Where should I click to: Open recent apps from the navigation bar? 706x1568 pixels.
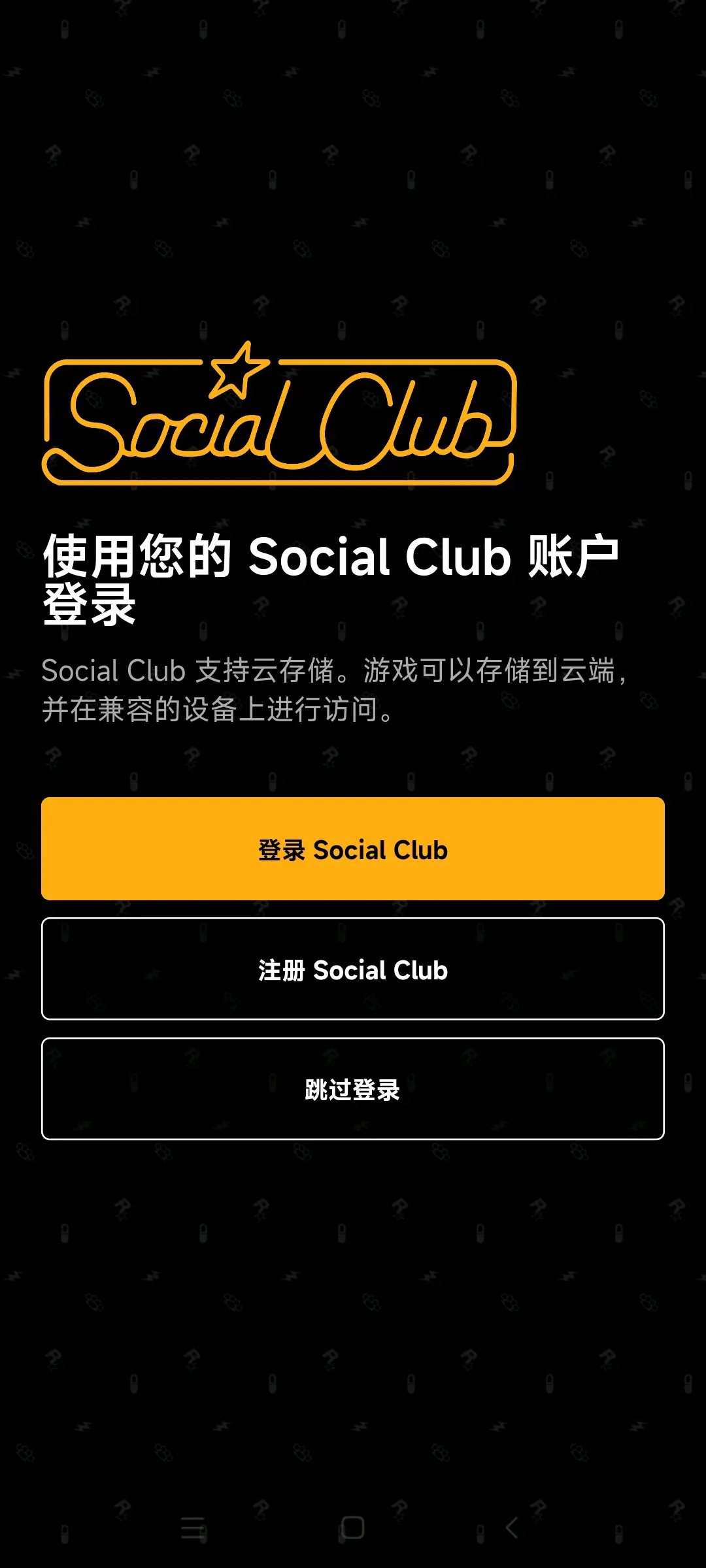(193, 1527)
